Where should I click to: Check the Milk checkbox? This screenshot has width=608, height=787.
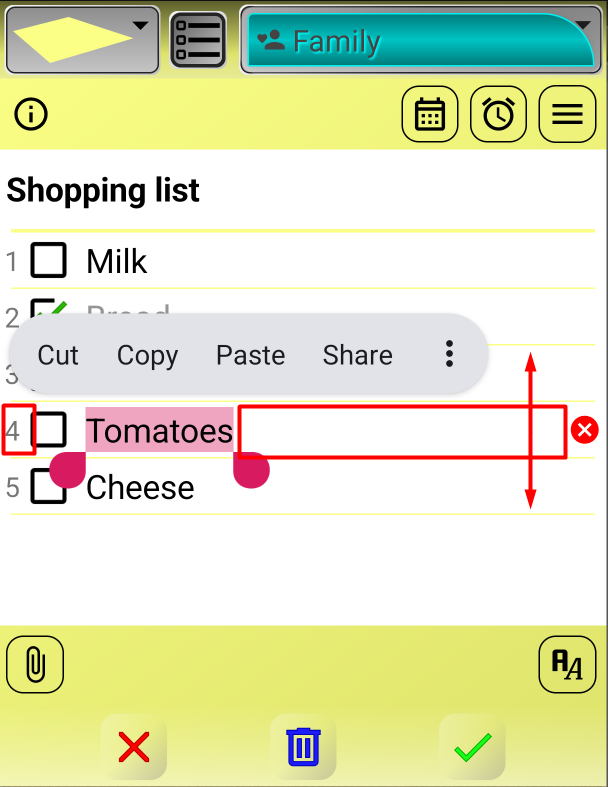[48, 261]
